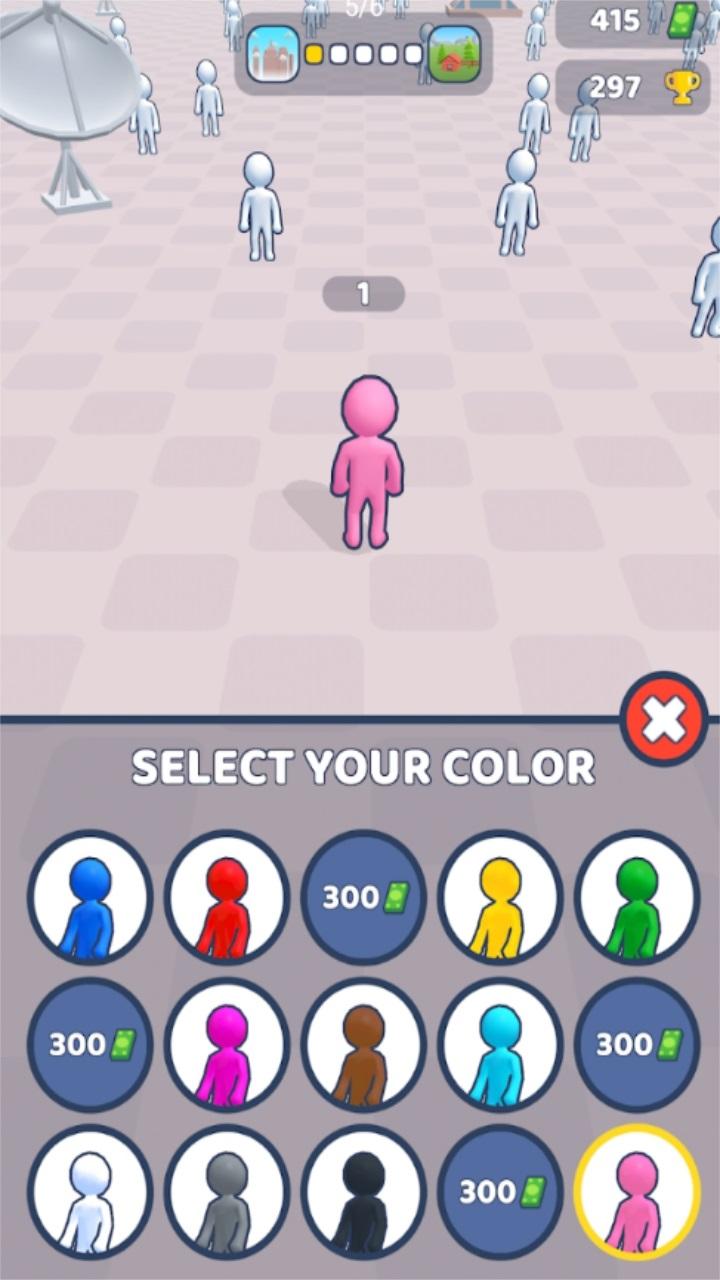Select the blue character color

[90, 897]
